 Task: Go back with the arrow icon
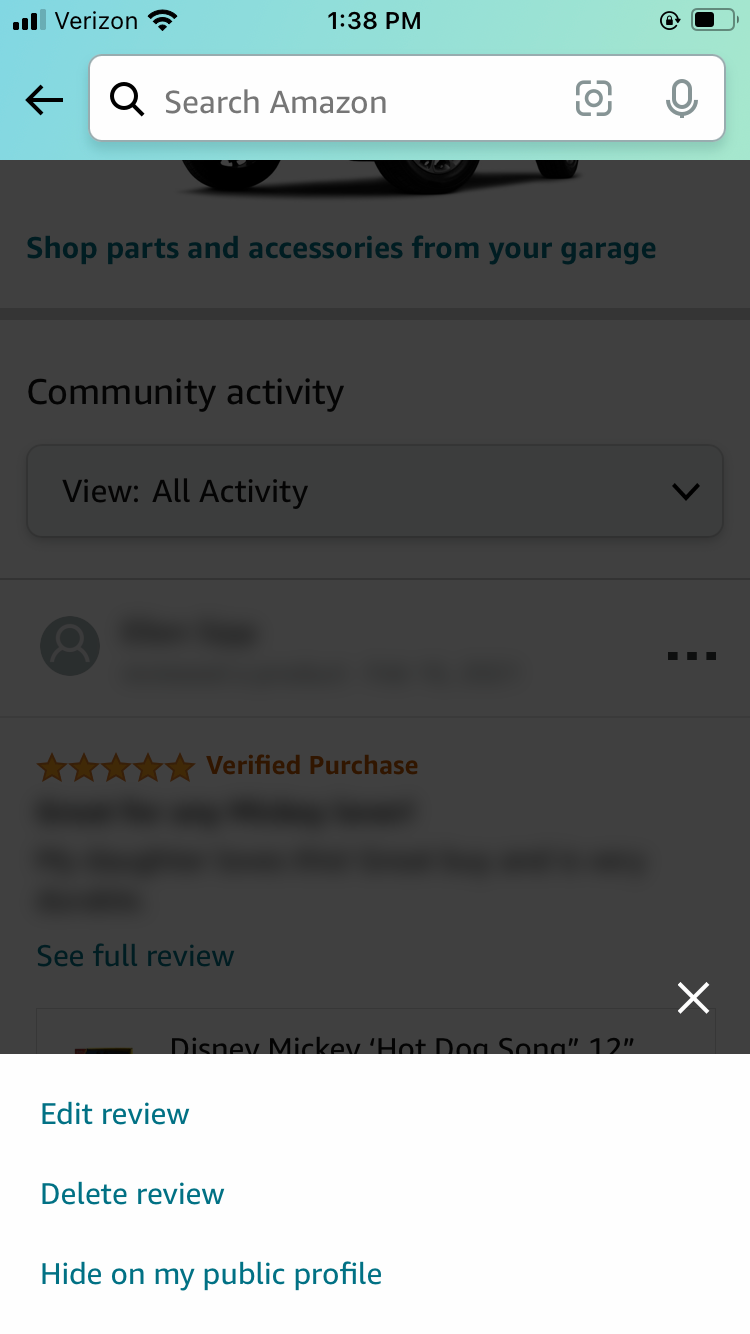pyautogui.click(x=44, y=100)
